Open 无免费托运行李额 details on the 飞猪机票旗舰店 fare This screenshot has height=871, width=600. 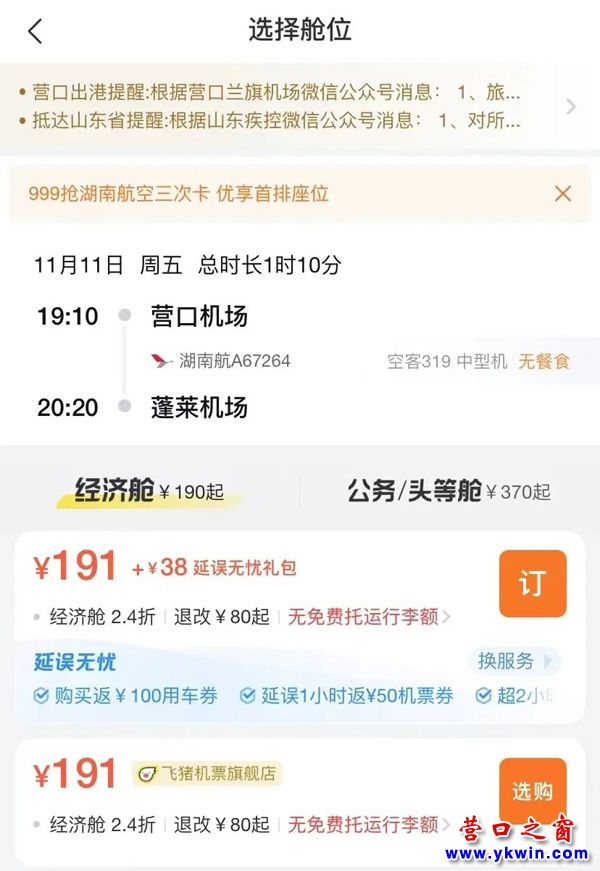[368, 825]
